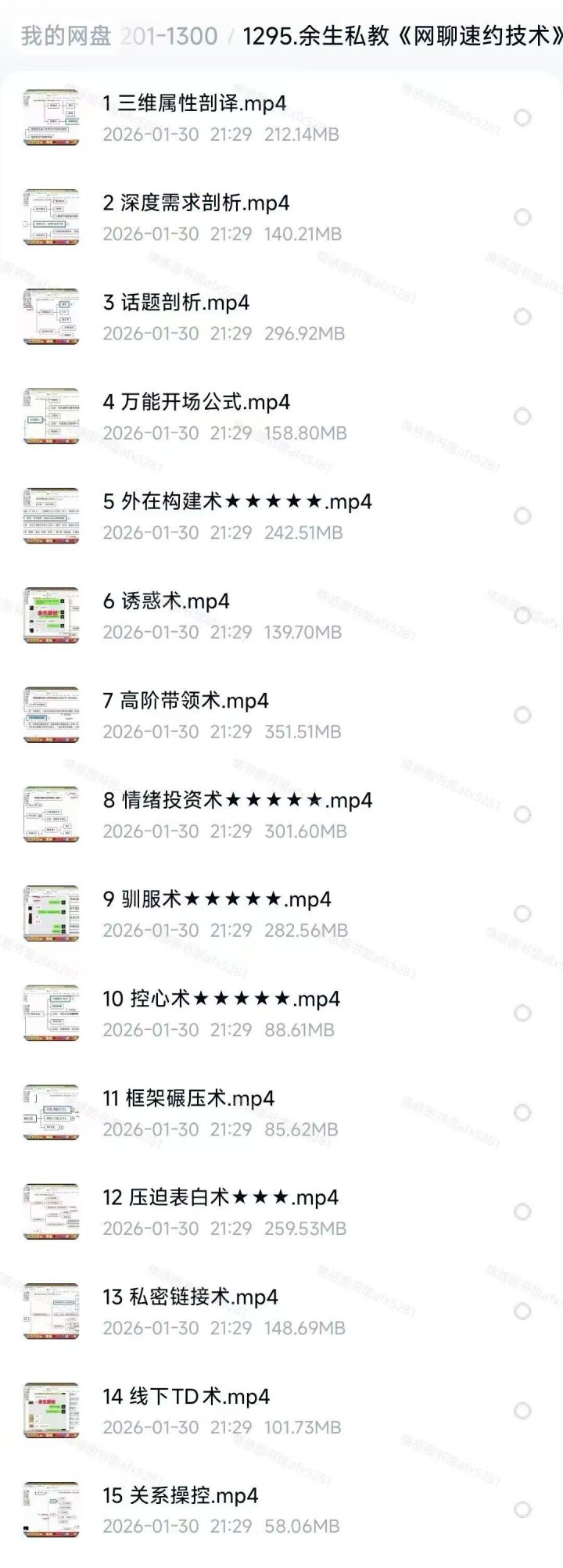Select checkbox for 10 控心术.mp4
Screen dimensions: 563x1568
(x=522, y=1011)
